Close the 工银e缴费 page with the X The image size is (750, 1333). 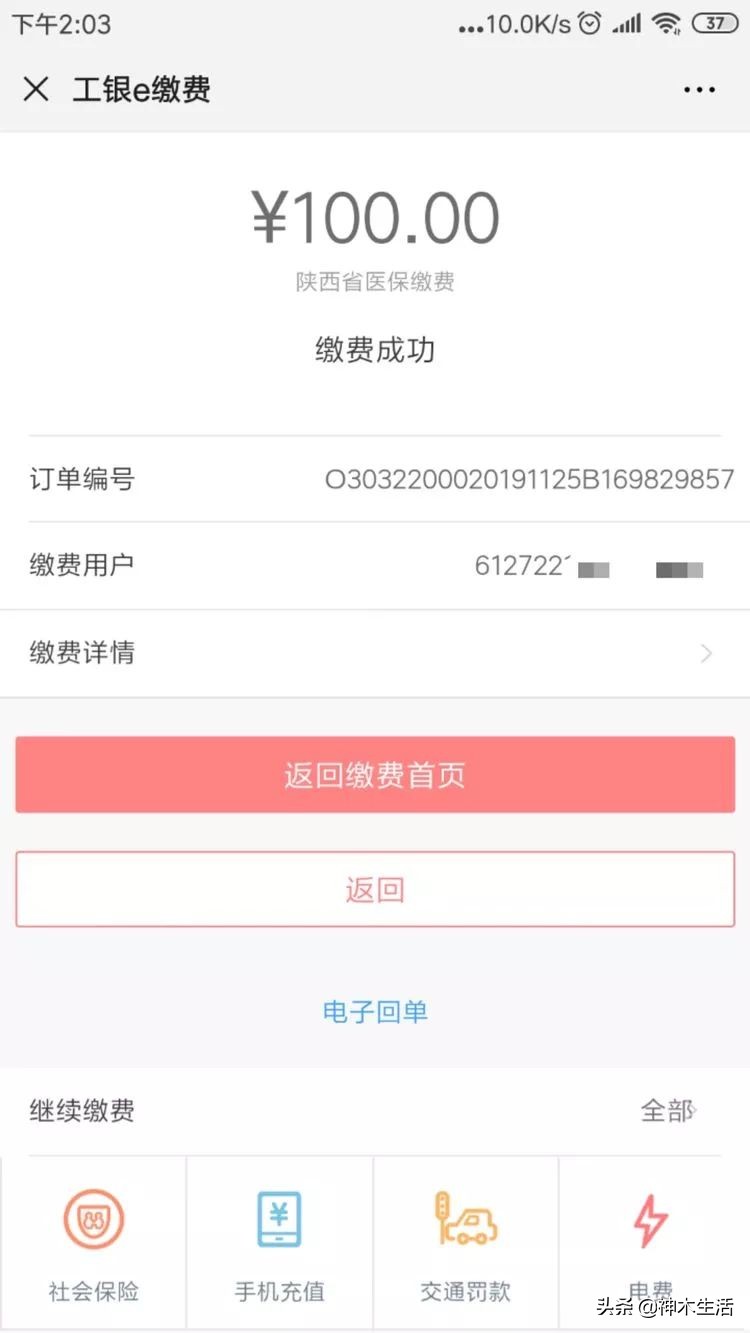[x=36, y=89]
